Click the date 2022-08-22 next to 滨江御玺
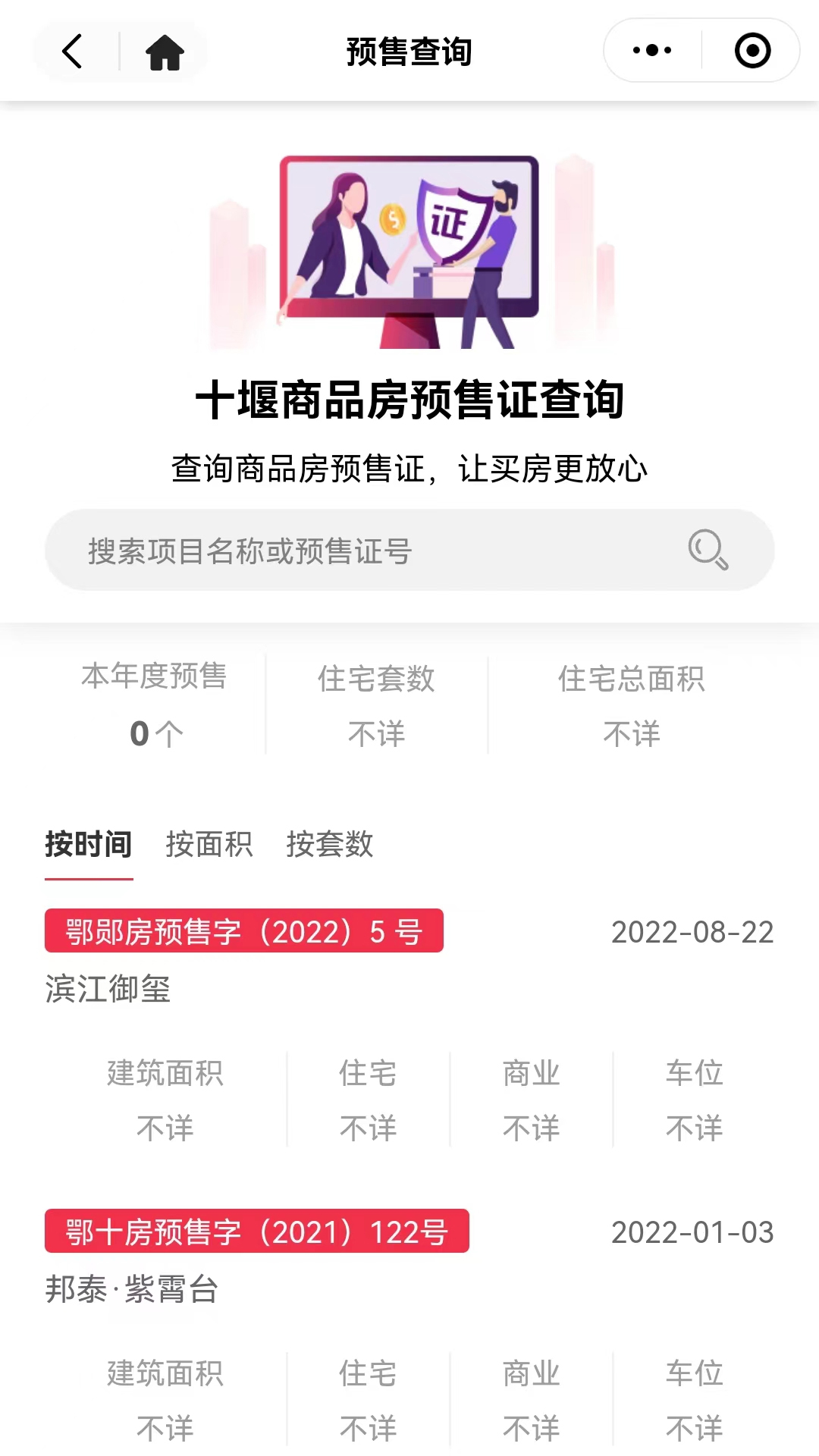The width and height of the screenshot is (819, 1456). pos(692,931)
